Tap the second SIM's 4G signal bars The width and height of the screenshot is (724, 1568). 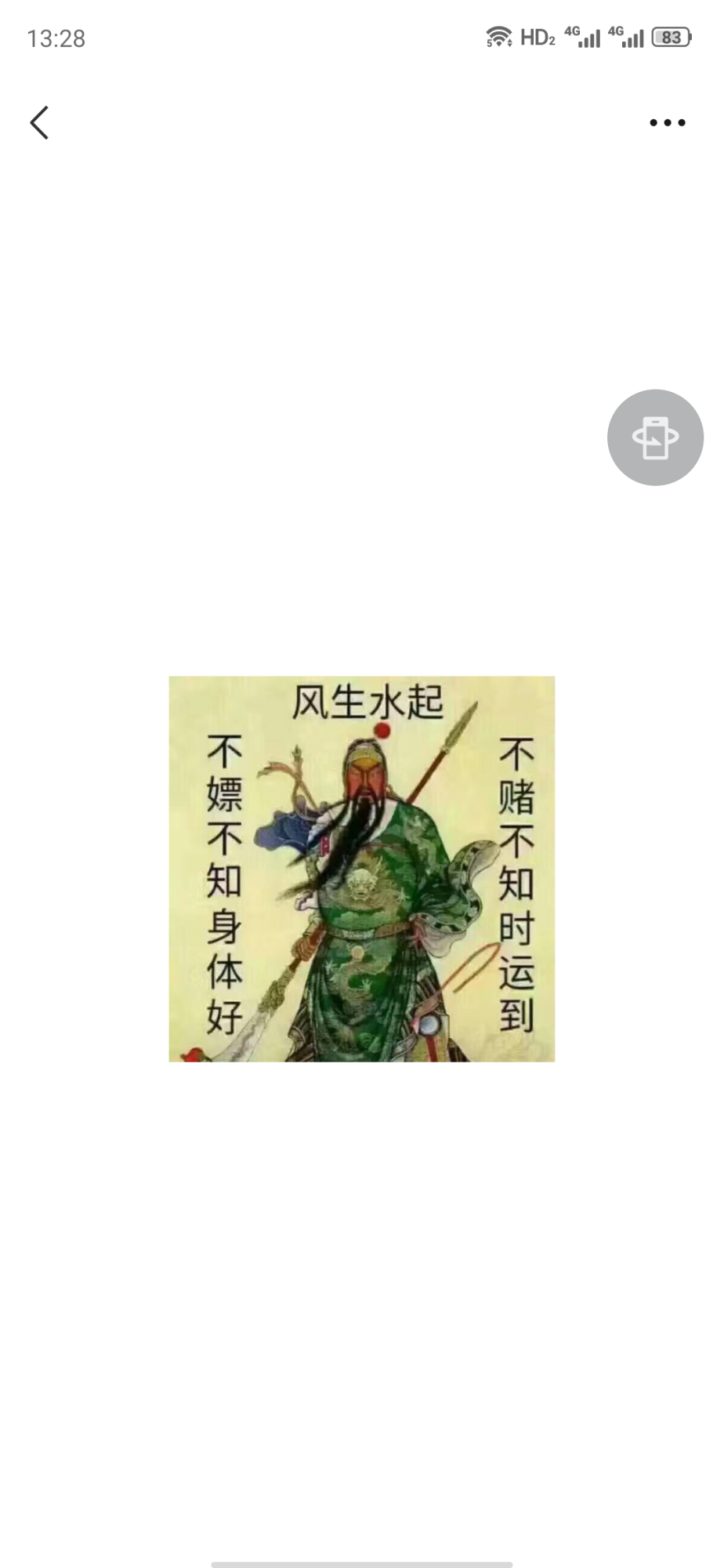click(x=628, y=36)
